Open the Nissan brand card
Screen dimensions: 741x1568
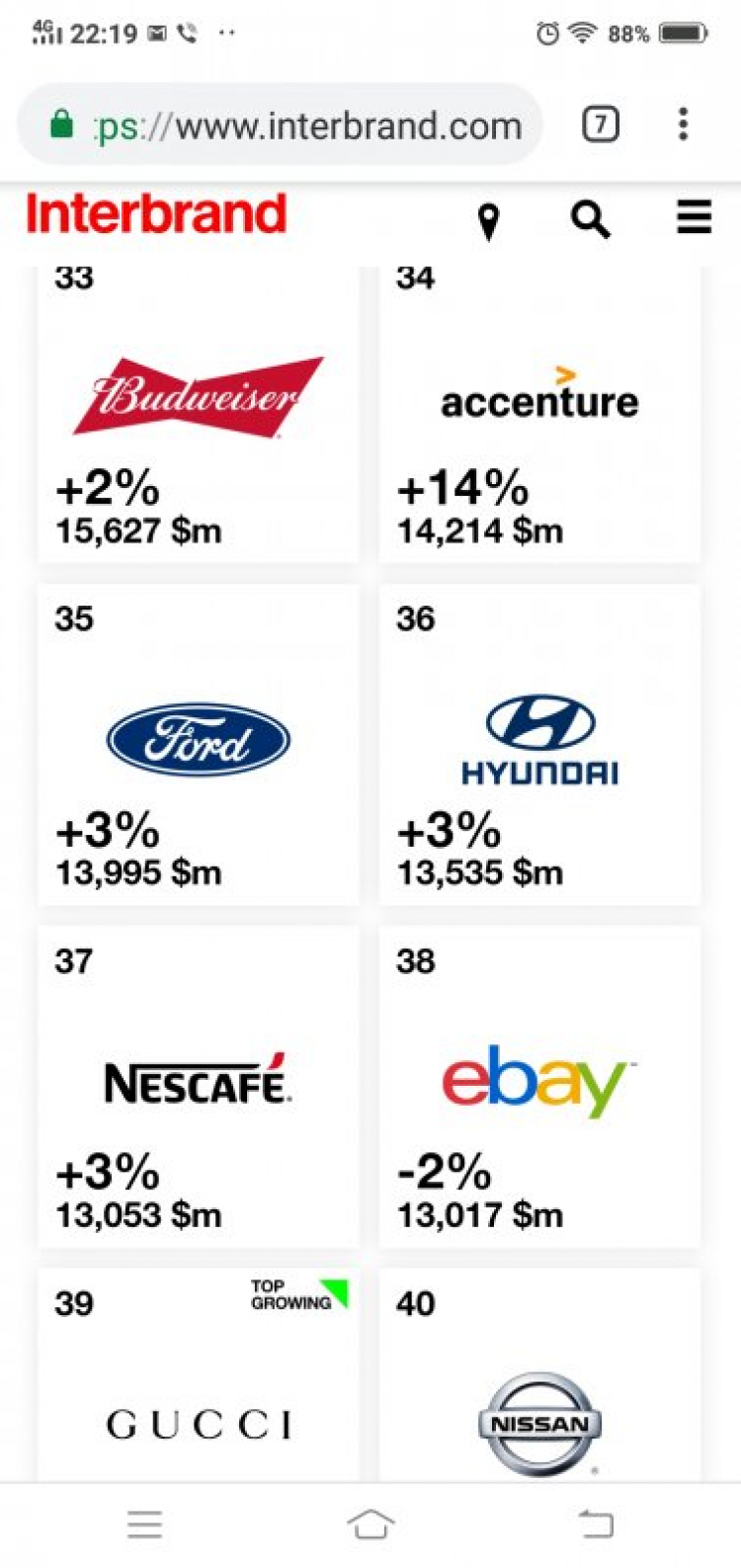coord(539,1383)
